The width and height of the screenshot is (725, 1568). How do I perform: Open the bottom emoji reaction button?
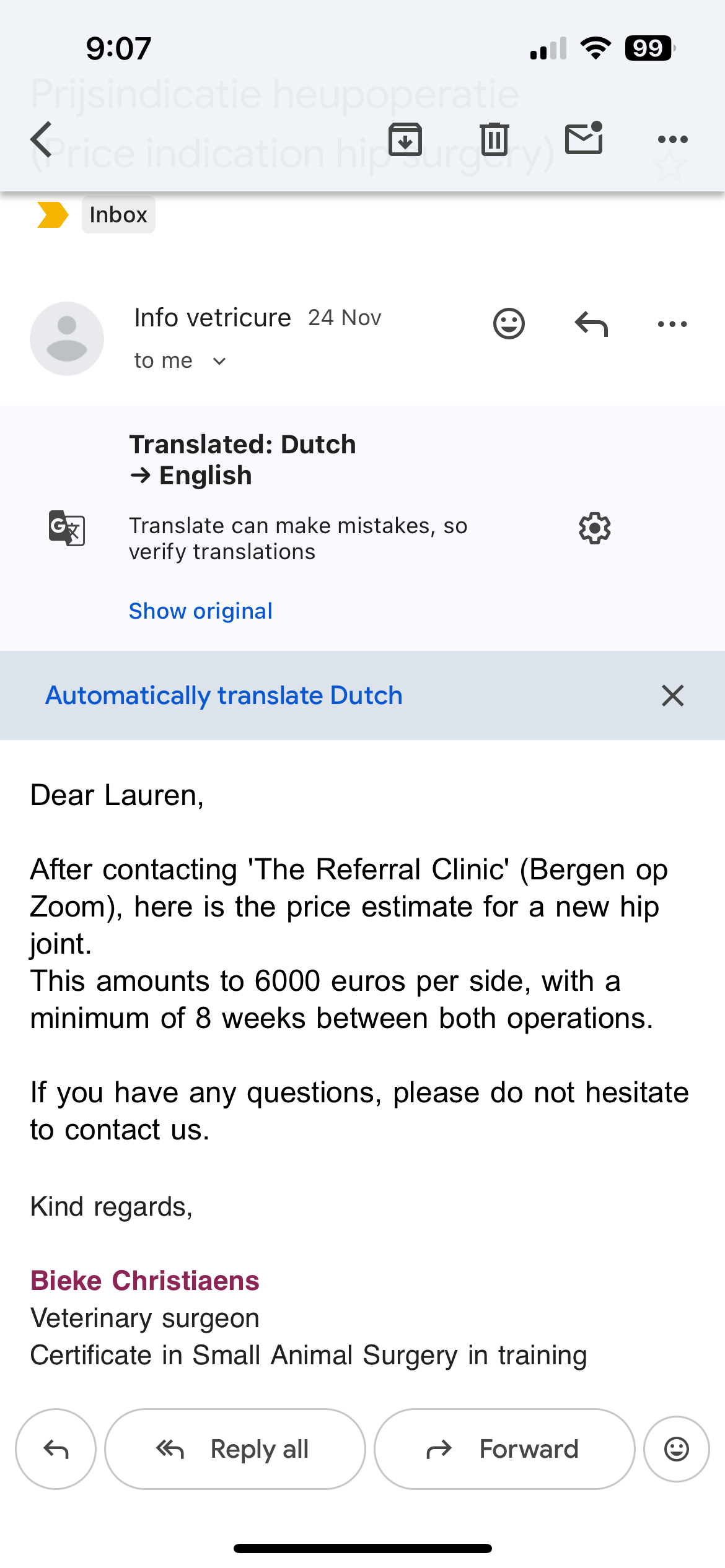676,1449
